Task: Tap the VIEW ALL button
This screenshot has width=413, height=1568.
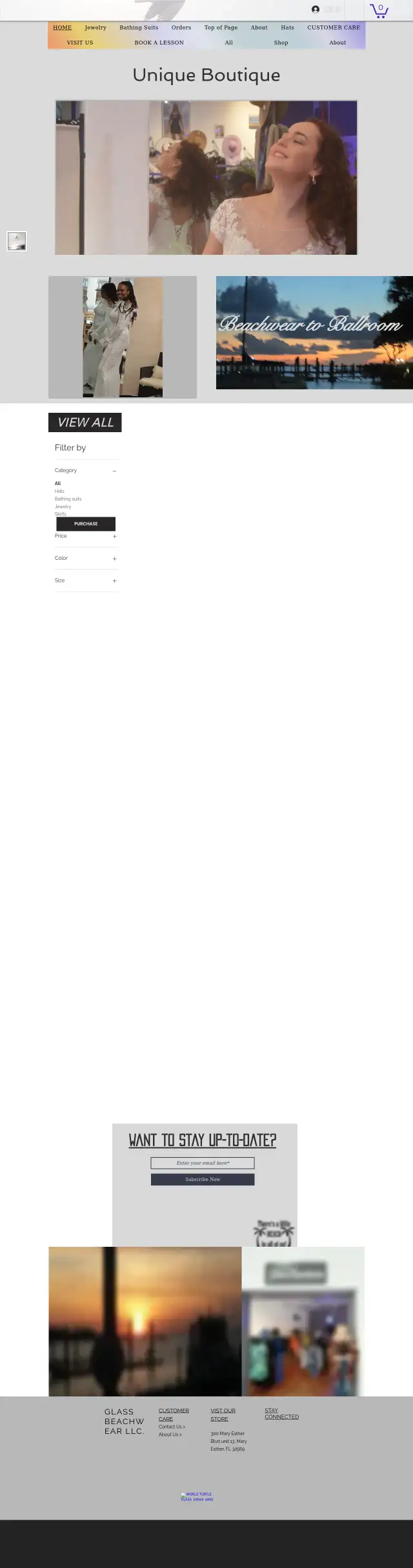Action: point(85,422)
